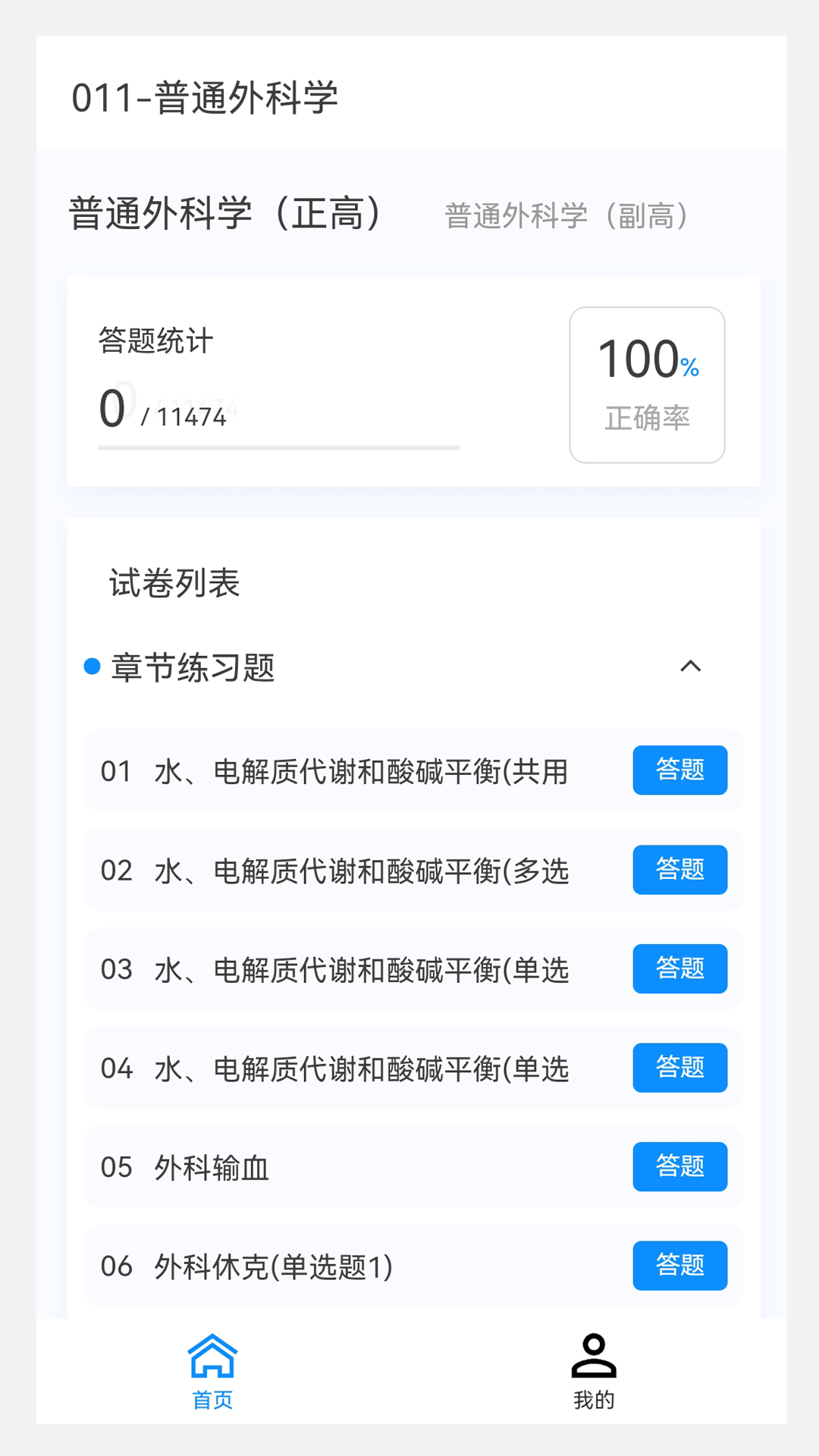Screen dimensions: 819x1456
Task: Click the answer progress bar under 0/11474
Action: pos(278,447)
